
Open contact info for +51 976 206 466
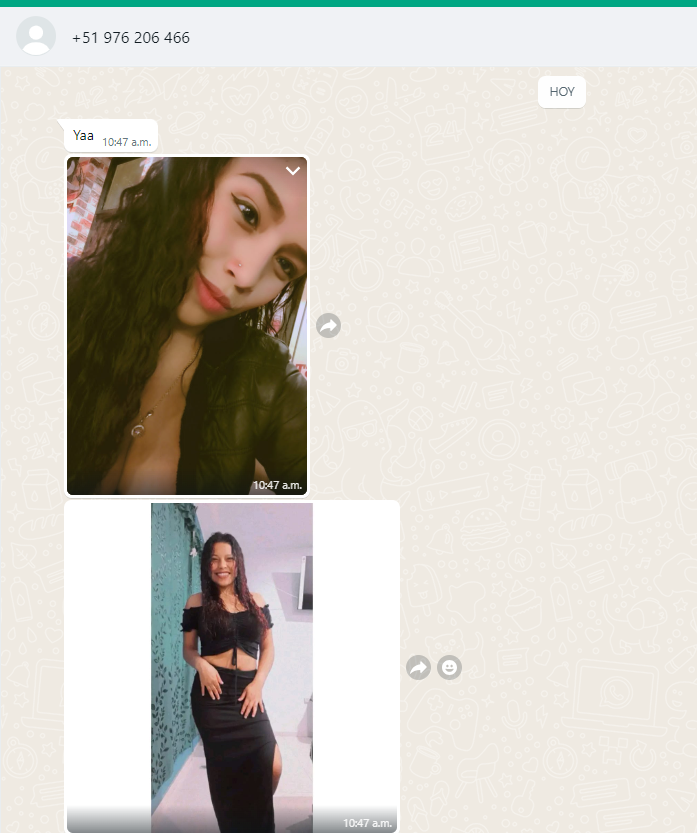(131, 38)
